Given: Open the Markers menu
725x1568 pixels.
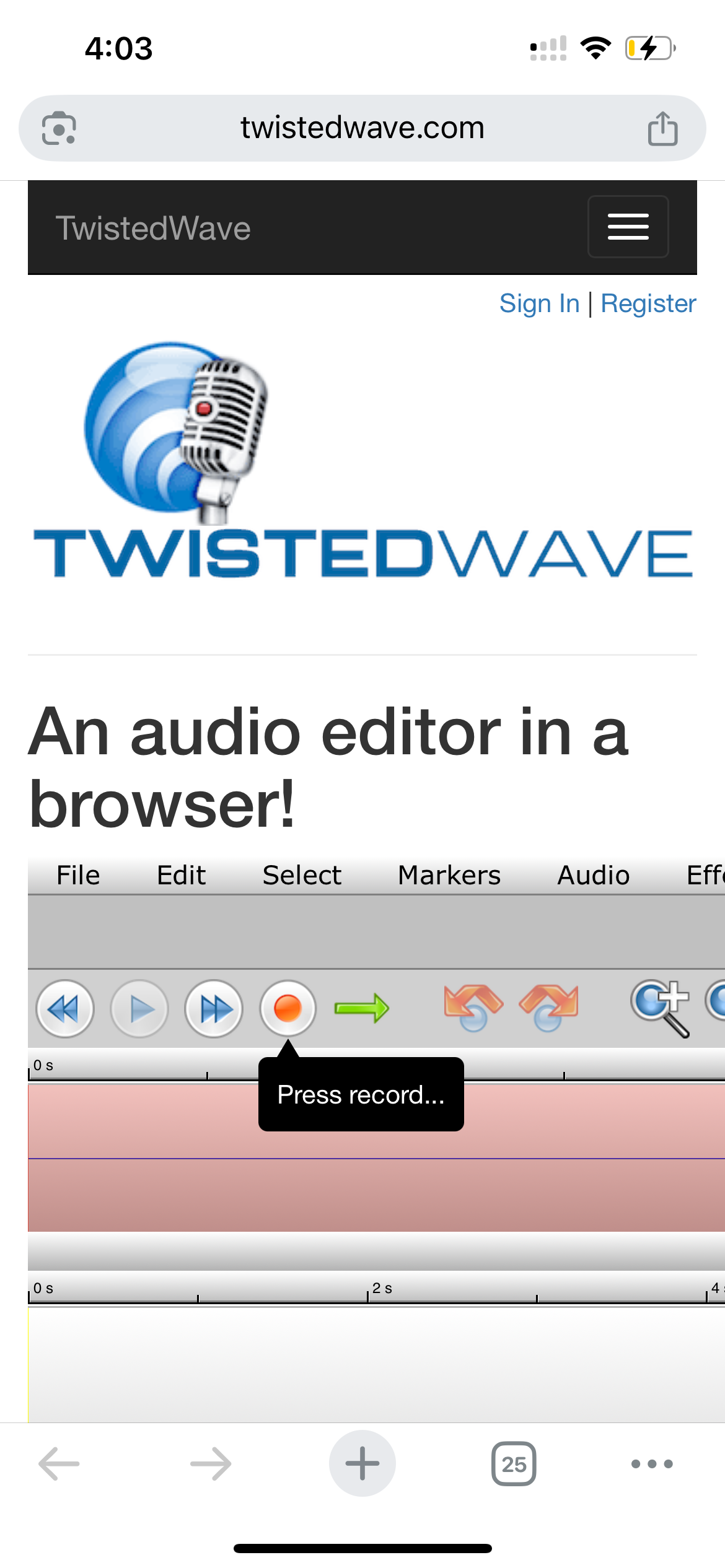Looking at the screenshot, I should coord(449,875).
